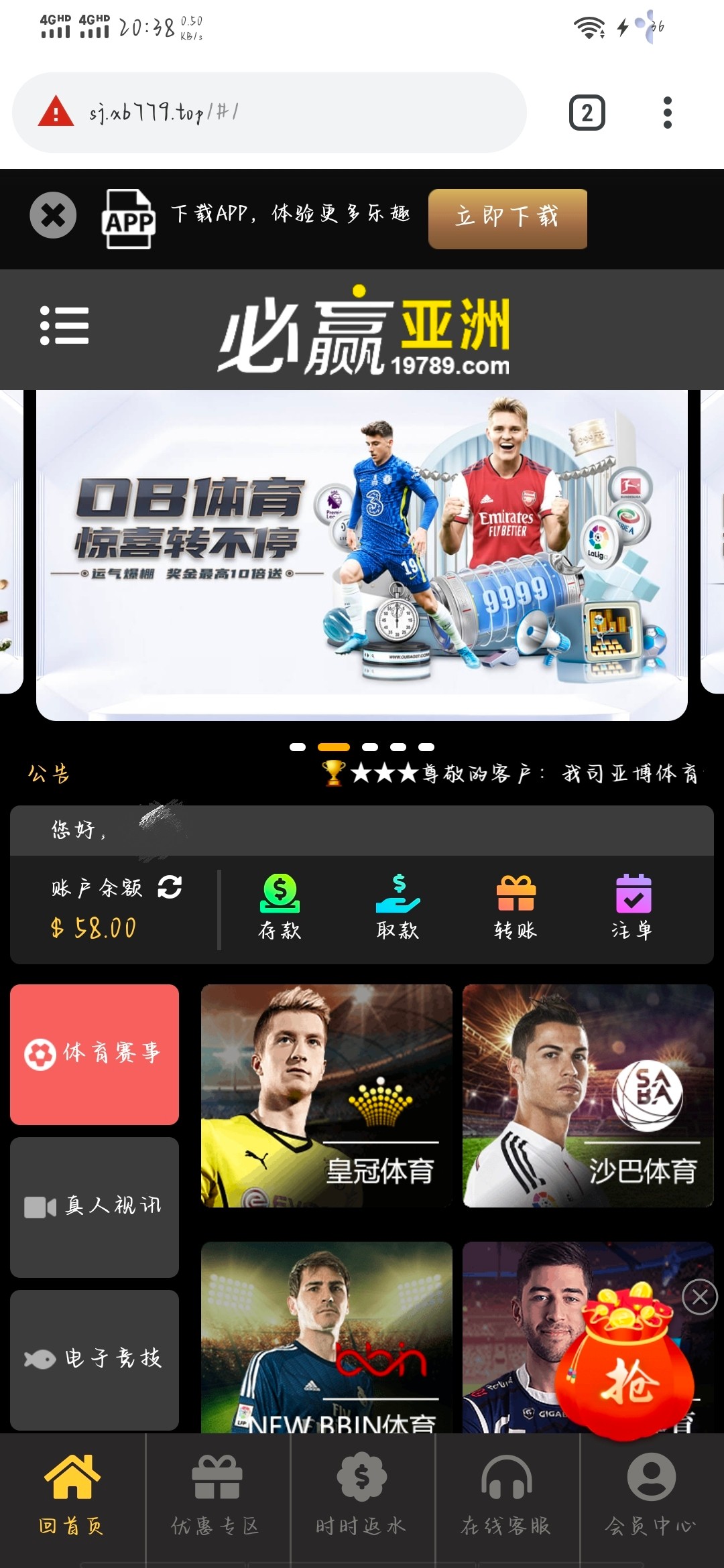
Task: Select the 体育赛事 category
Action: [95, 1054]
